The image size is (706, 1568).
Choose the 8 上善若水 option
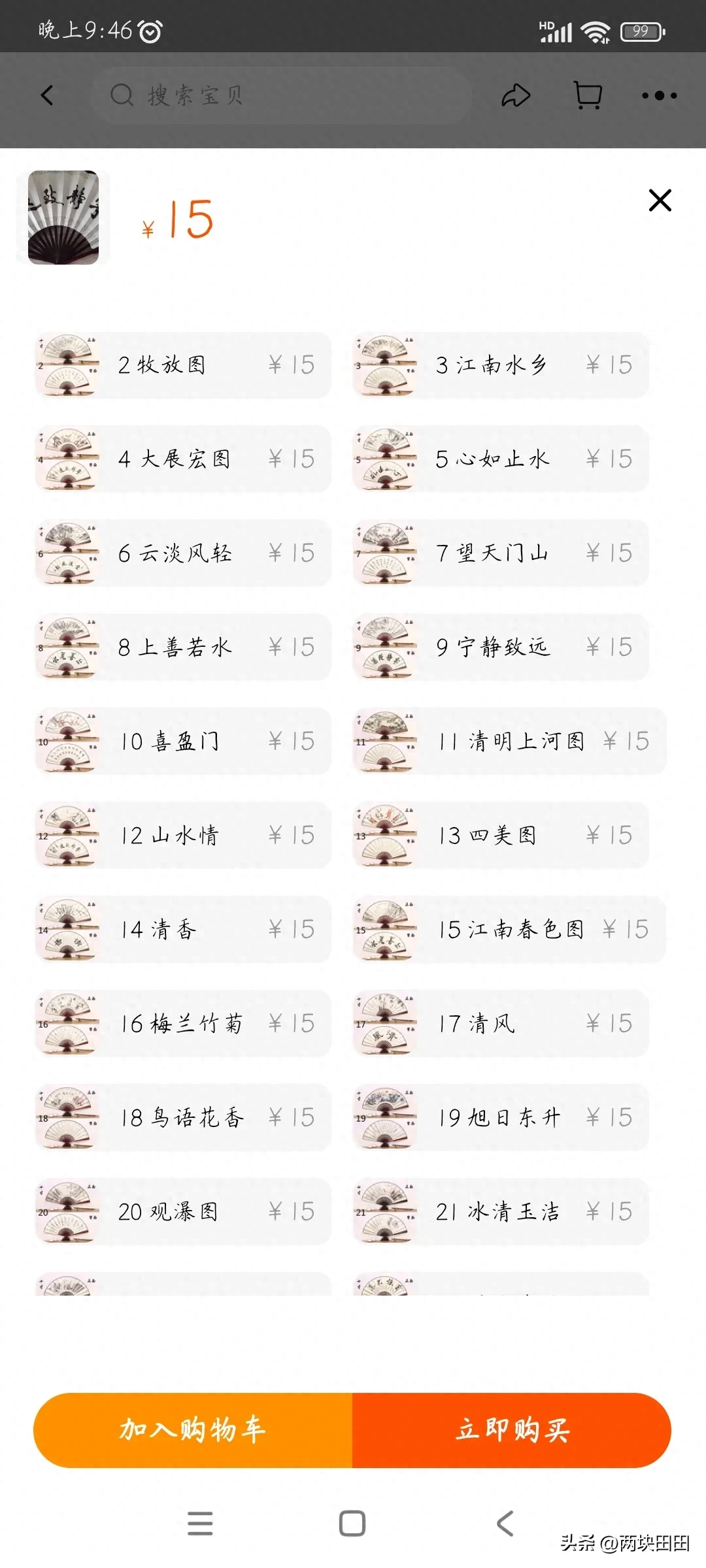183,647
